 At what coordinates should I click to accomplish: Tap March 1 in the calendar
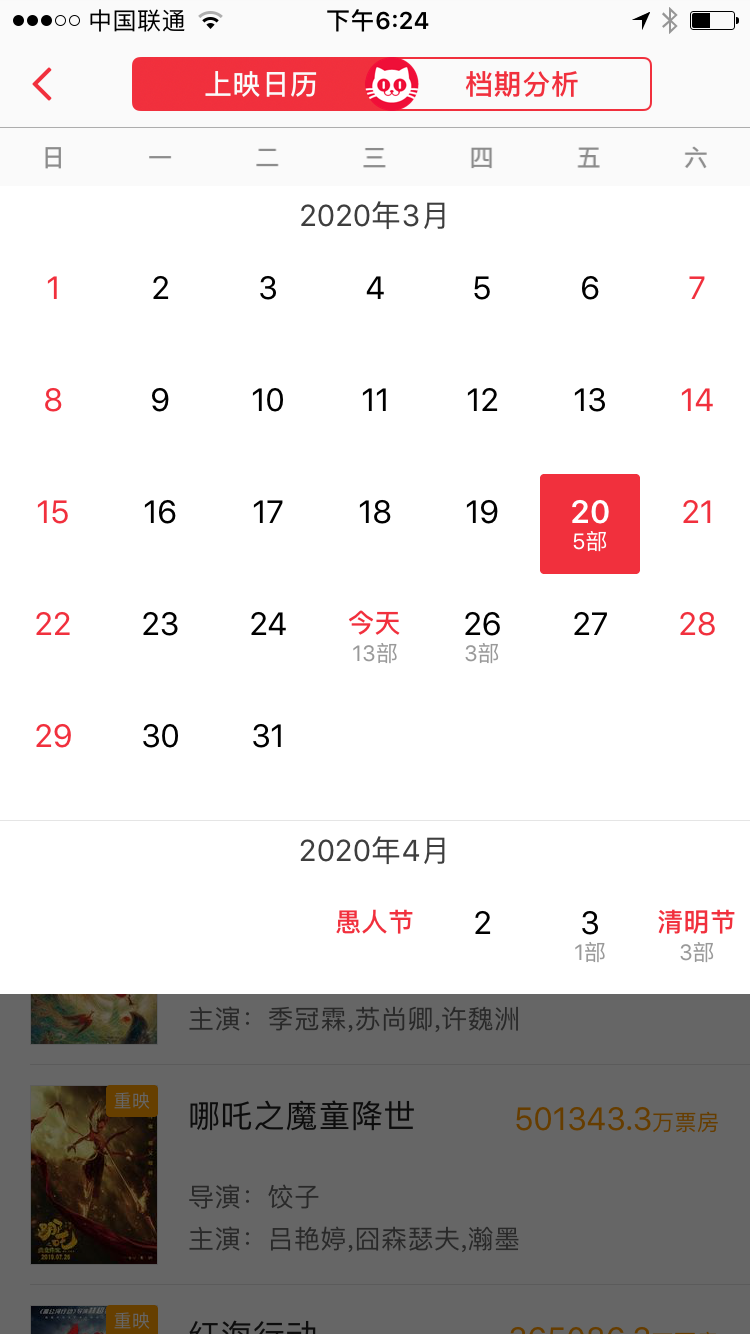tap(53, 289)
